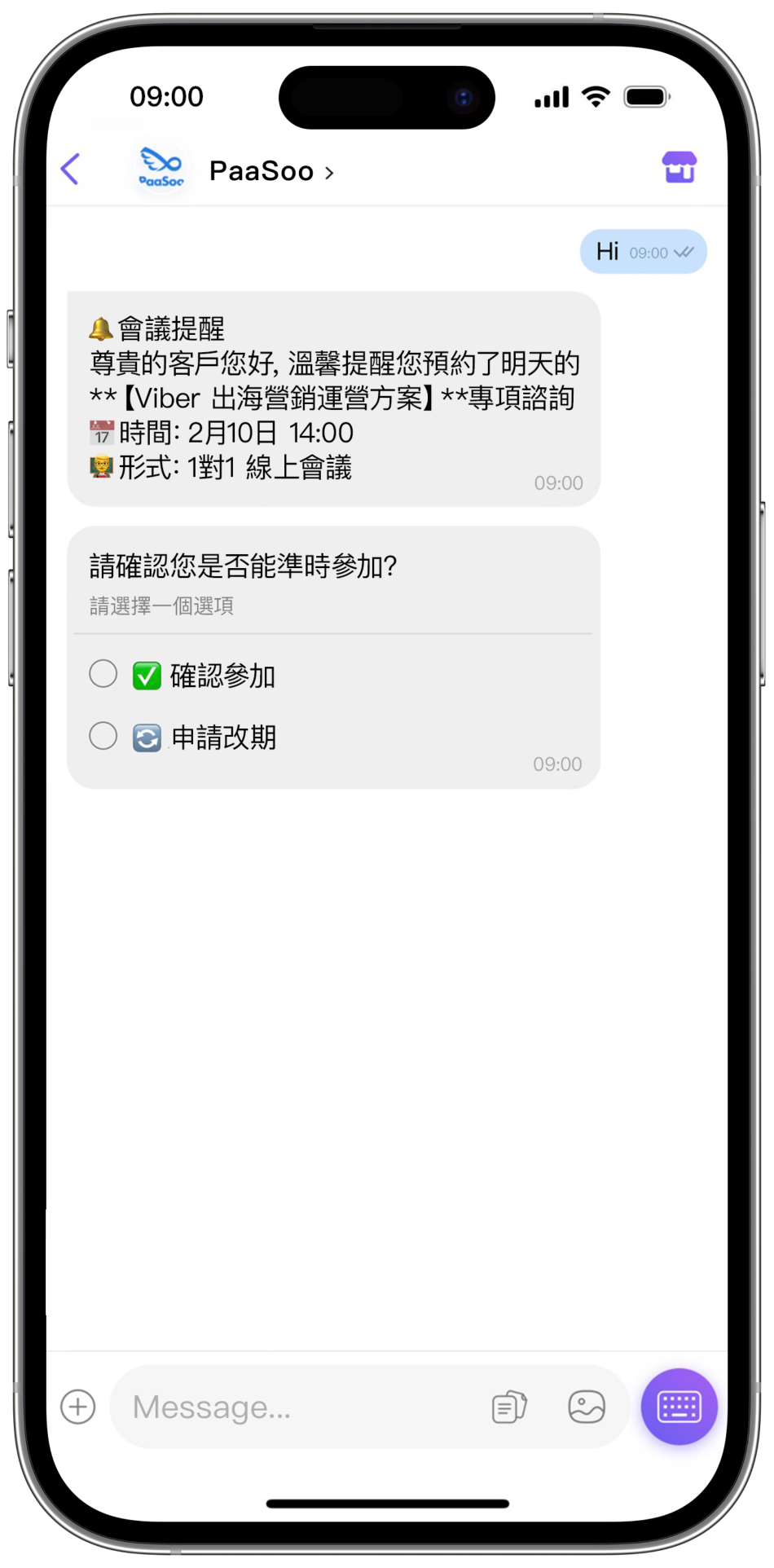Tap the purple keyboard button
The height and width of the screenshot is (1568, 774).
[679, 1407]
